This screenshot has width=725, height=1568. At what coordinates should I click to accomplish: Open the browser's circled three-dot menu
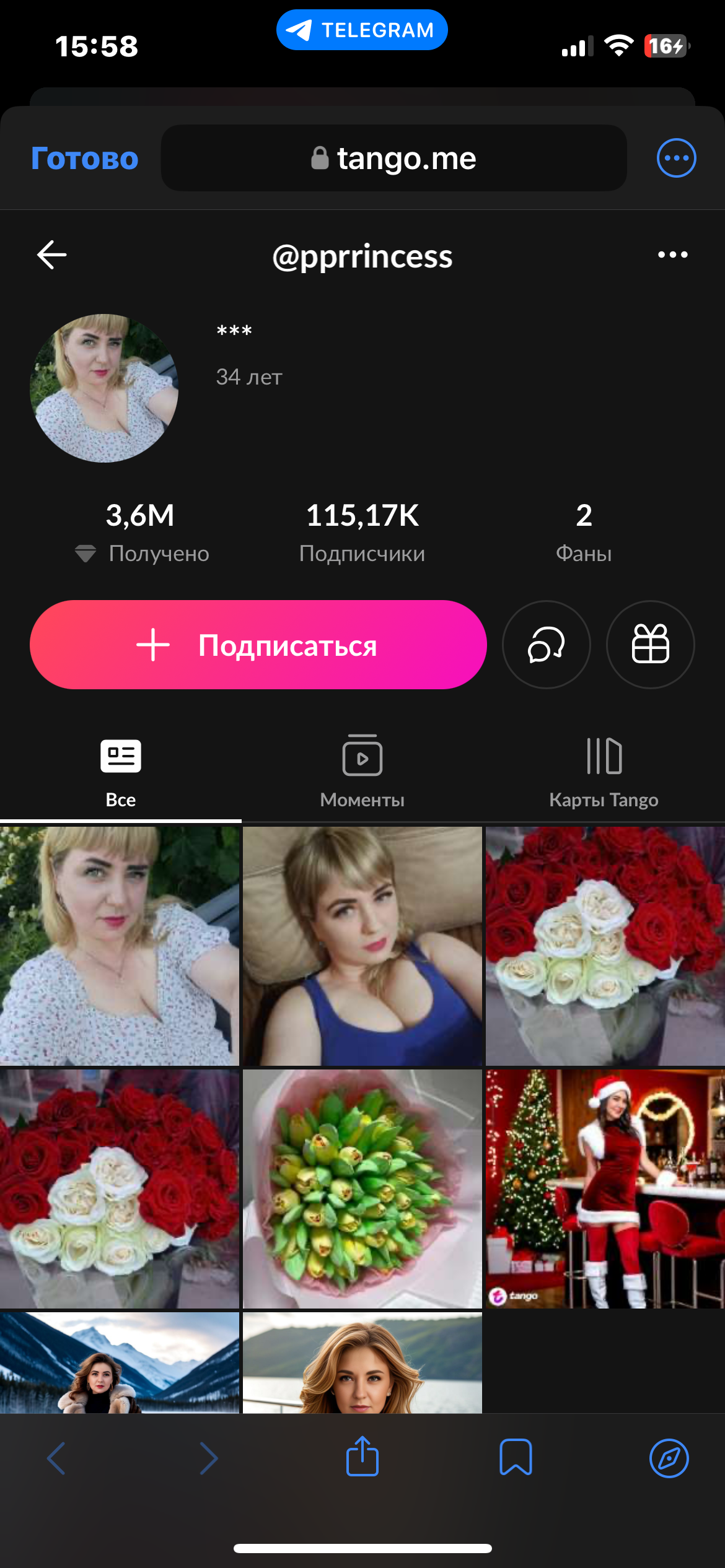click(x=676, y=158)
